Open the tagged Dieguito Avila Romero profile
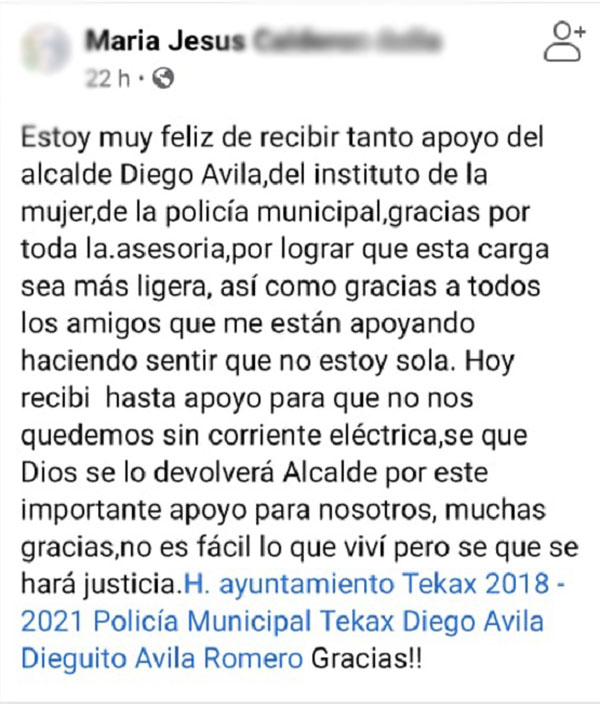Image resolution: width=600 pixels, height=704 pixels. coord(160,658)
